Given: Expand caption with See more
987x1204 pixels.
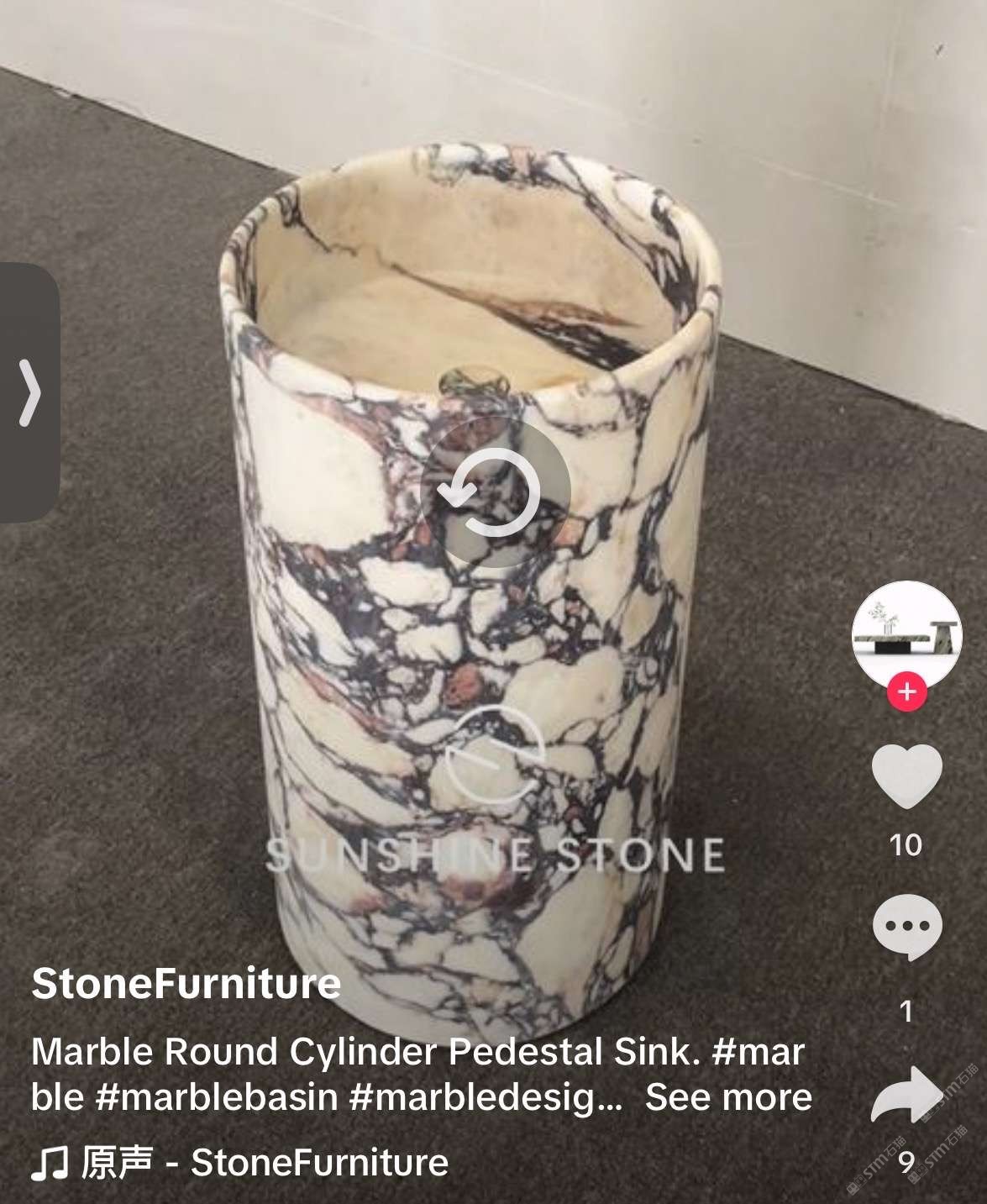Looking at the screenshot, I should pyautogui.click(x=727, y=1097).
